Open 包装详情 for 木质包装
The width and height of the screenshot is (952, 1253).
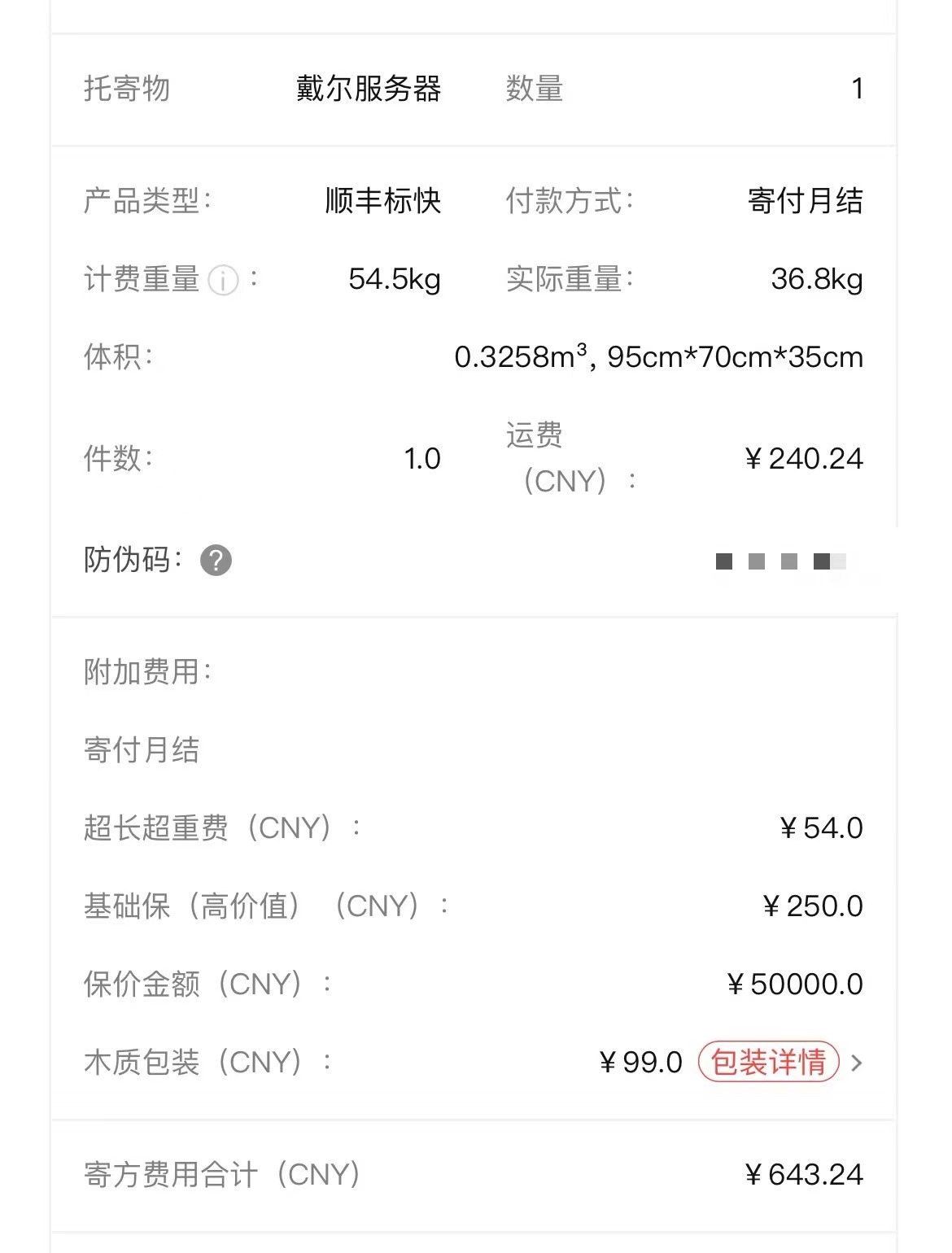[768, 1062]
